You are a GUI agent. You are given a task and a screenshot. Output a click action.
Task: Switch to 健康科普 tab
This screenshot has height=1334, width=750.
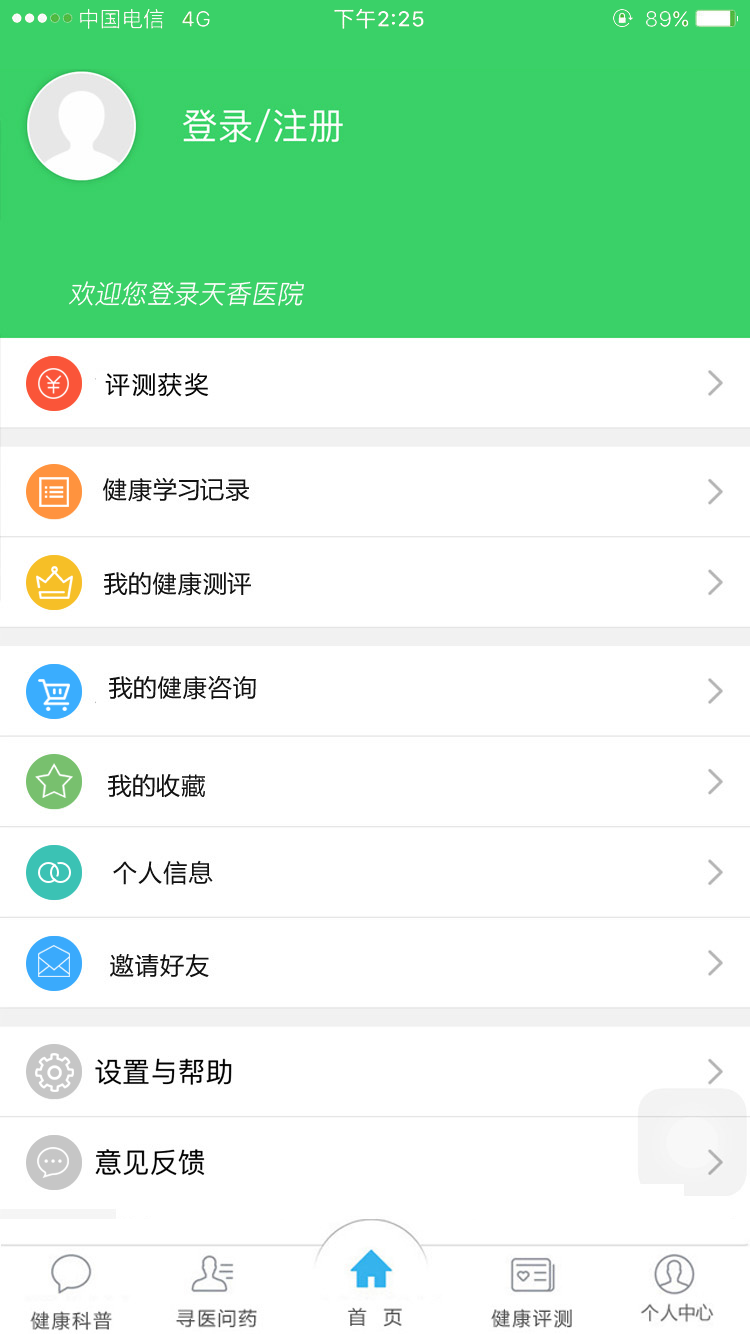(71, 1291)
